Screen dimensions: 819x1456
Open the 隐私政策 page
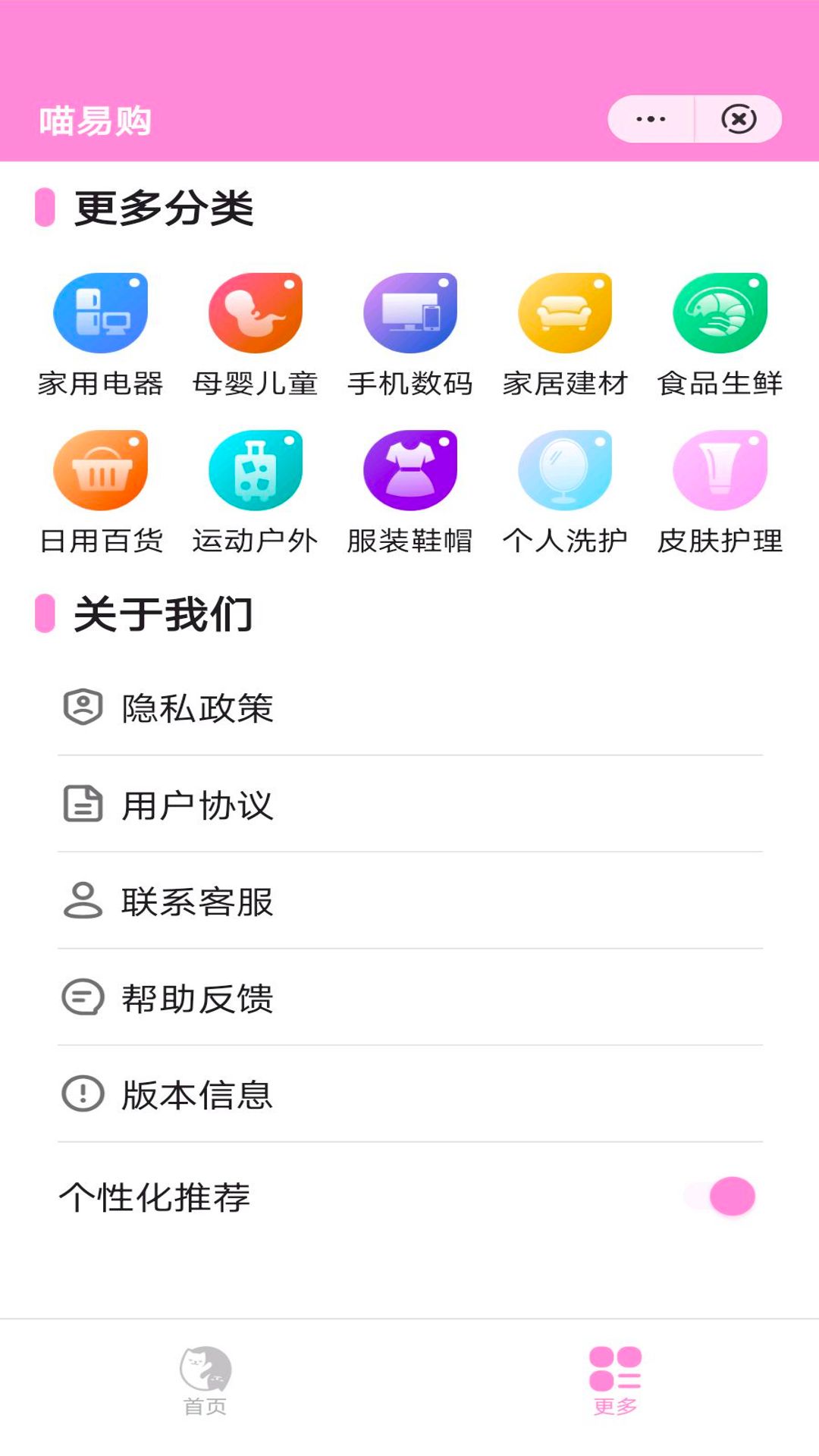point(197,708)
